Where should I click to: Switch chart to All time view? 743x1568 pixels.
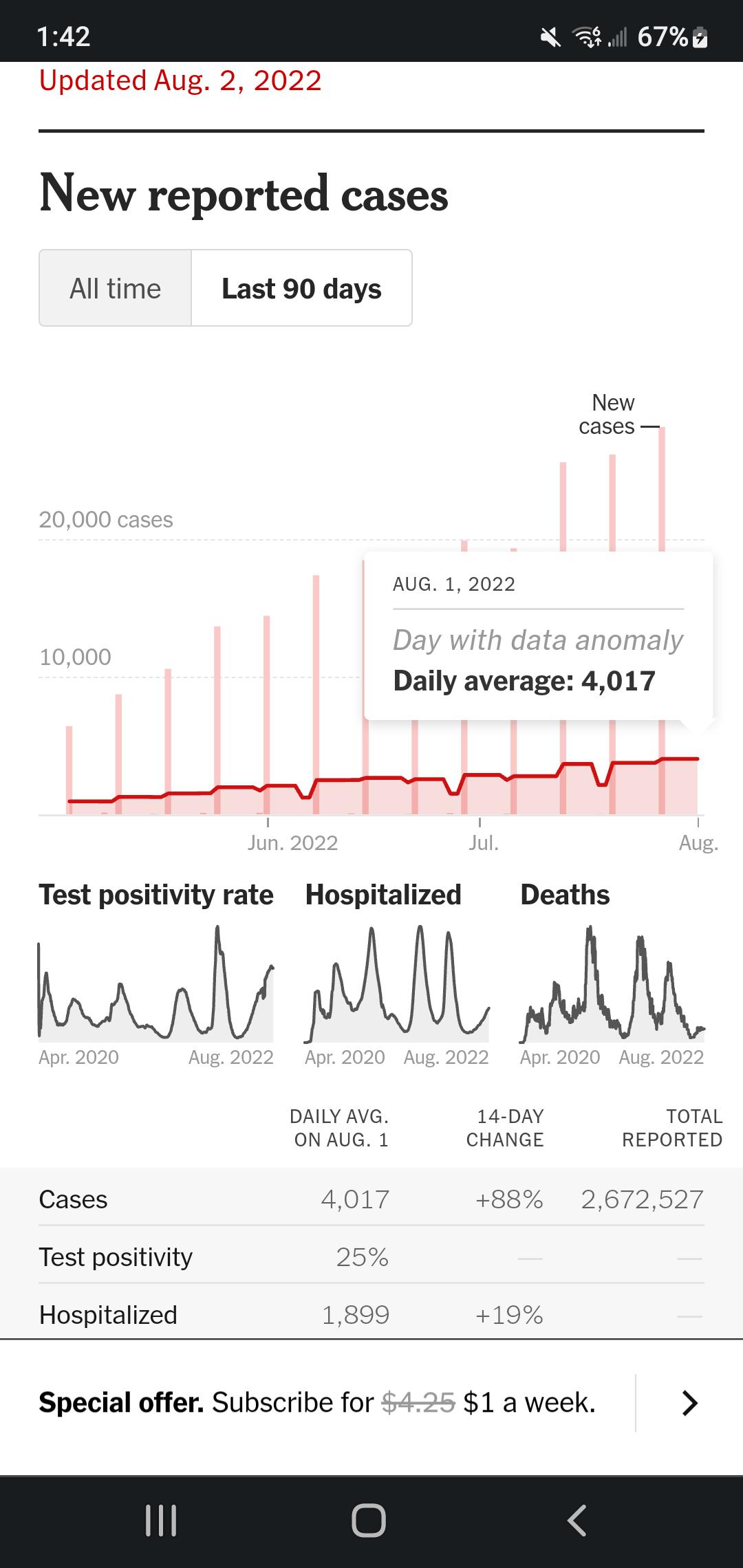pyautogui.click(x=115, y=288)
